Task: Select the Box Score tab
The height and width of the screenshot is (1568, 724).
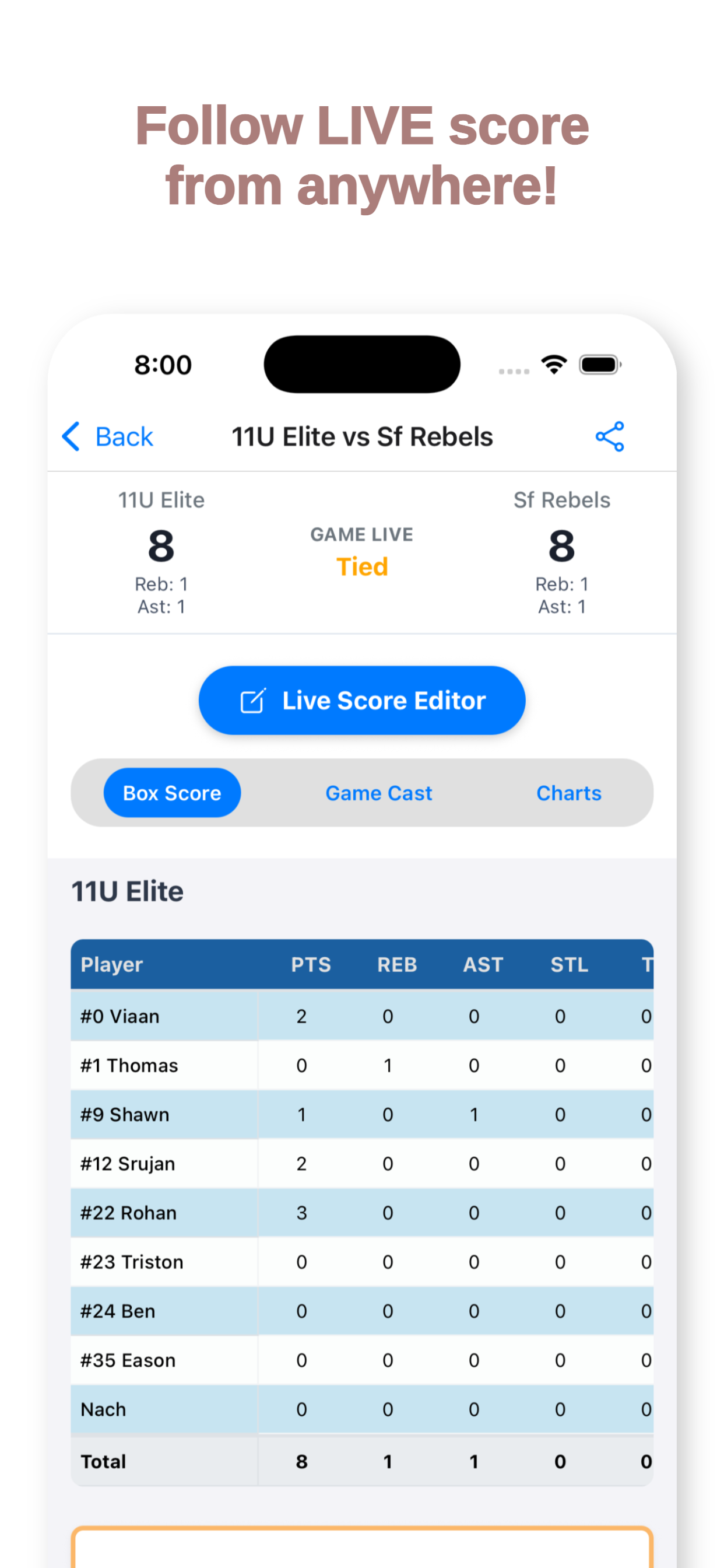Action: click(171, 793)
